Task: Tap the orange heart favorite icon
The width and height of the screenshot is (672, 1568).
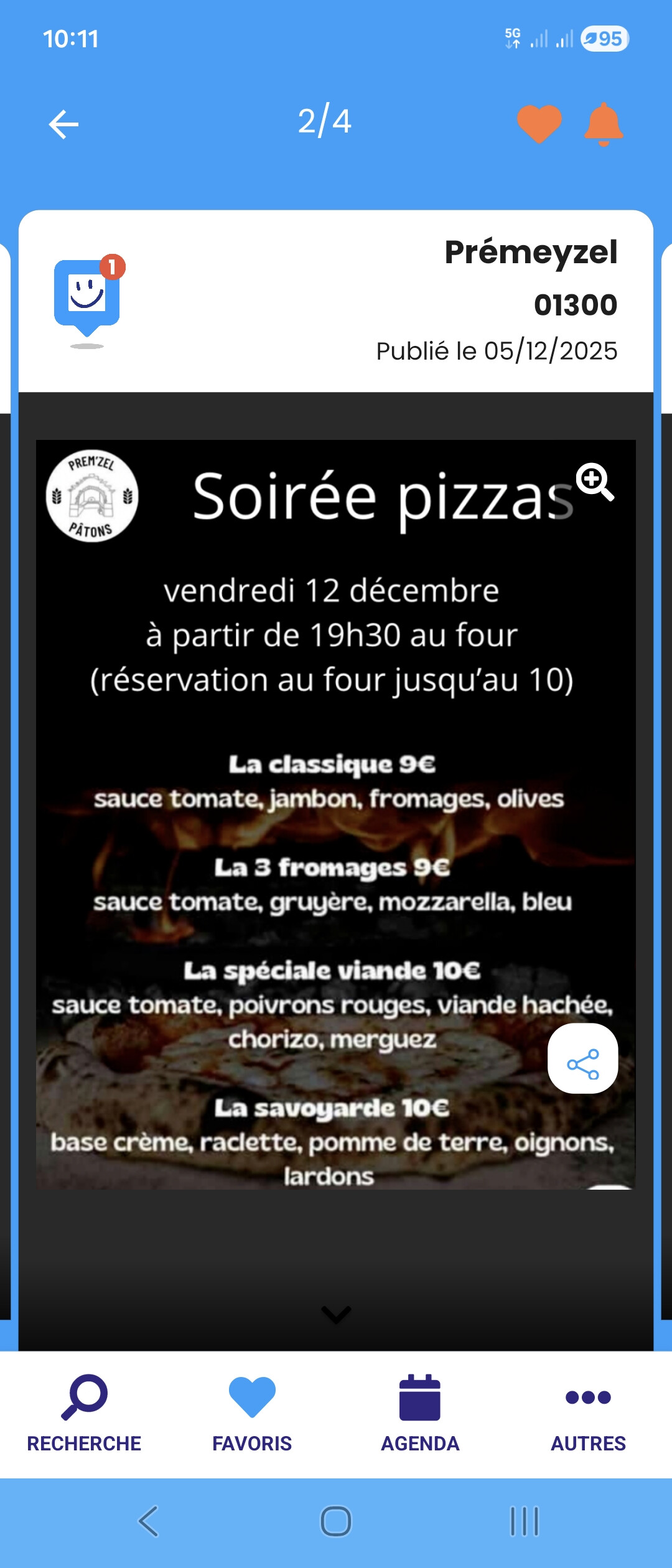Action: (539, 123)
